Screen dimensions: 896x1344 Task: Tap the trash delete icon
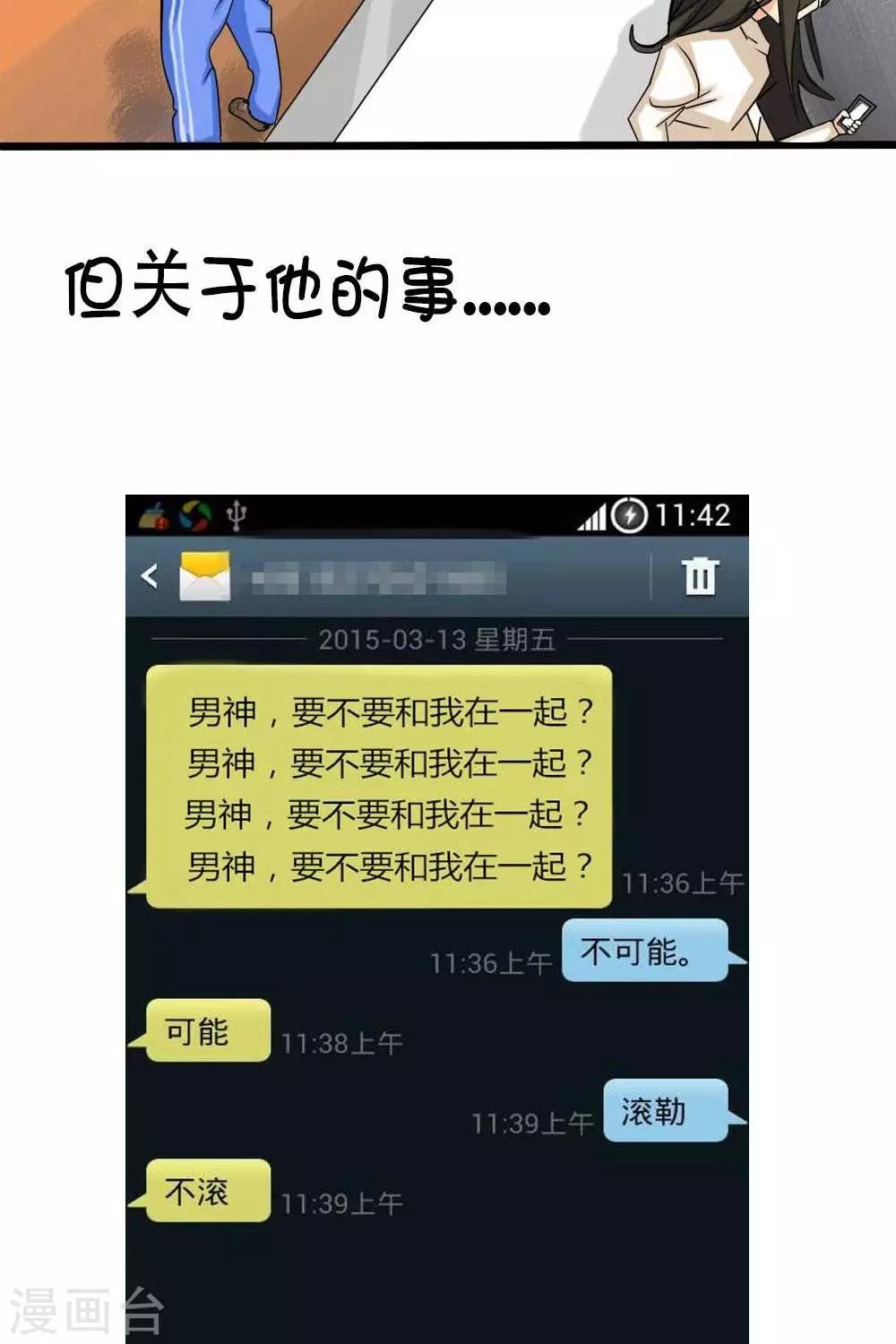tap(703, 578)
